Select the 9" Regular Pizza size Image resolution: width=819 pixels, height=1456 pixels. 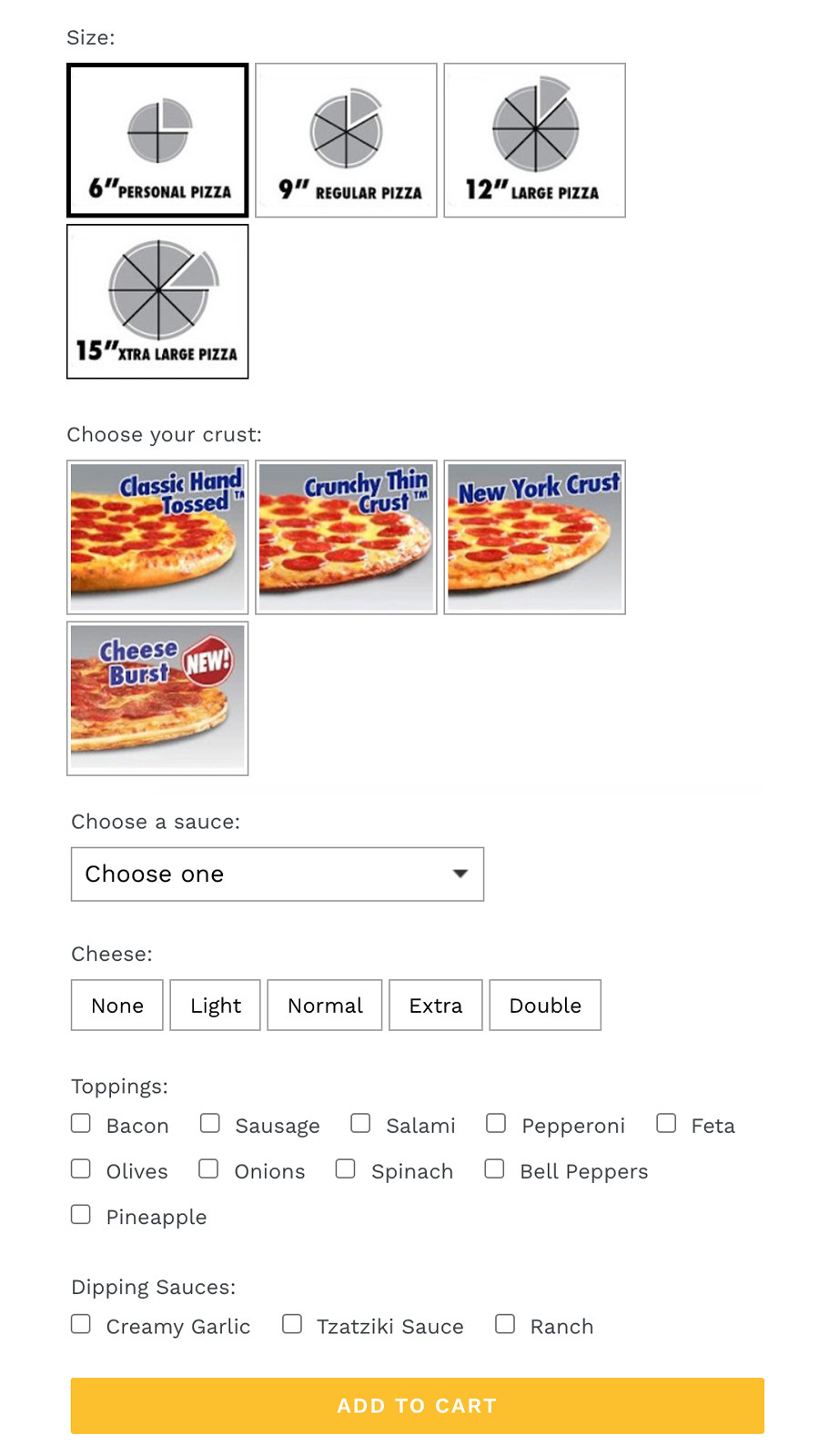click(346, 140)
